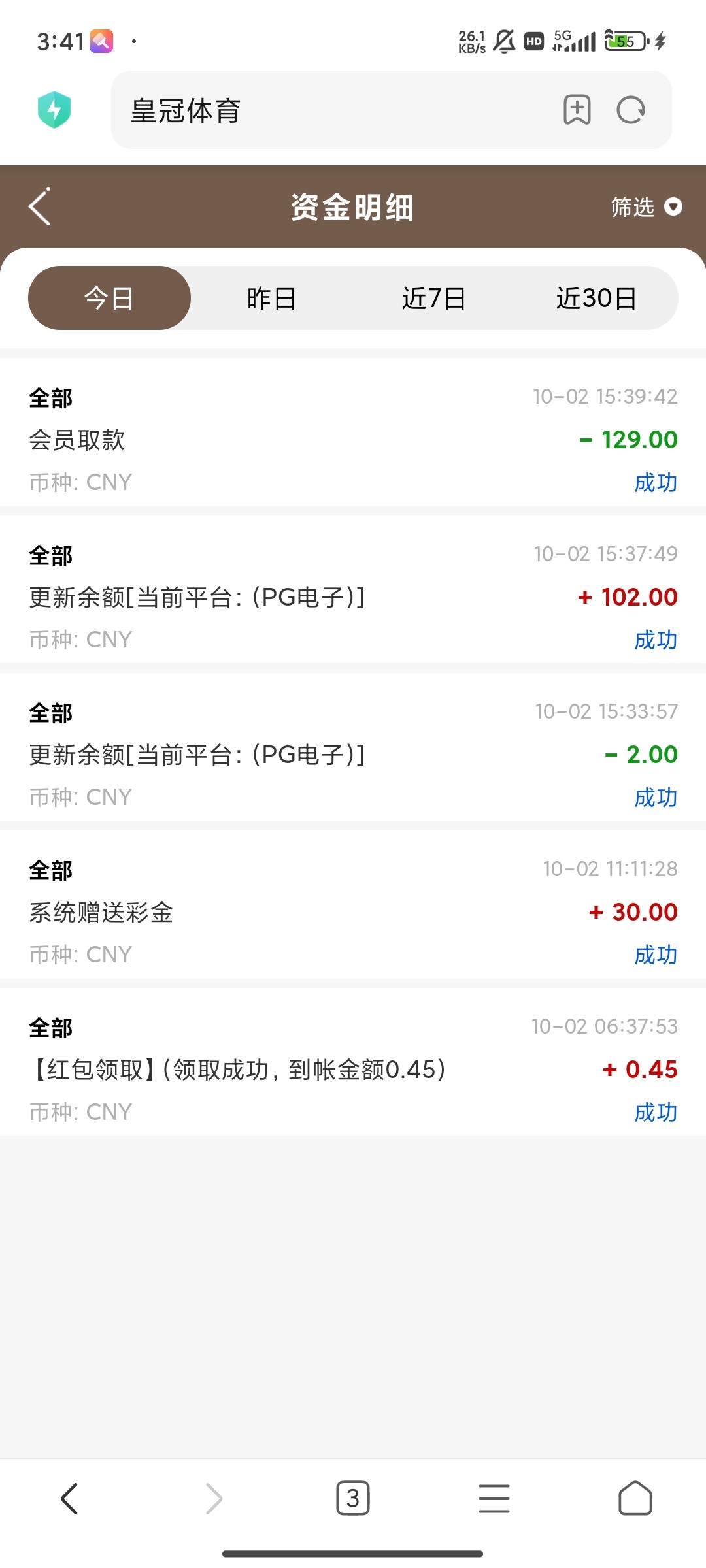Viewport: 706px width, 1568px height.
Task: Select the 今日 tab
Action: point(109,299)
